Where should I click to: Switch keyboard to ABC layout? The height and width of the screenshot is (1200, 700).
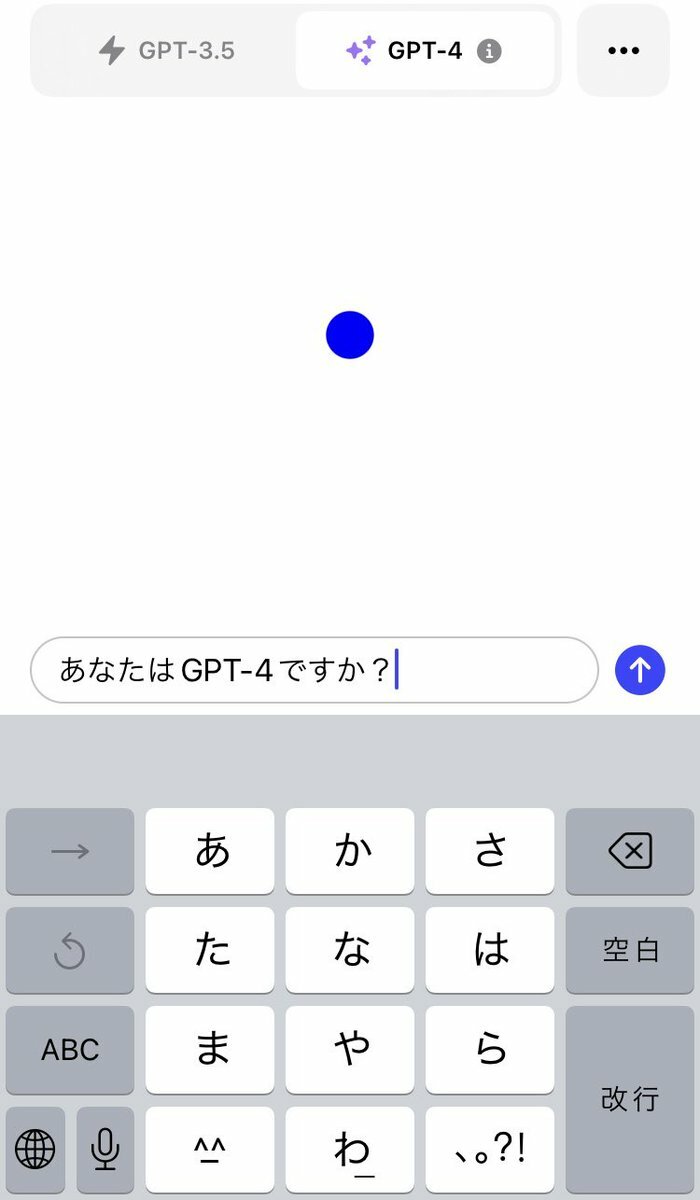[70, 1049]
